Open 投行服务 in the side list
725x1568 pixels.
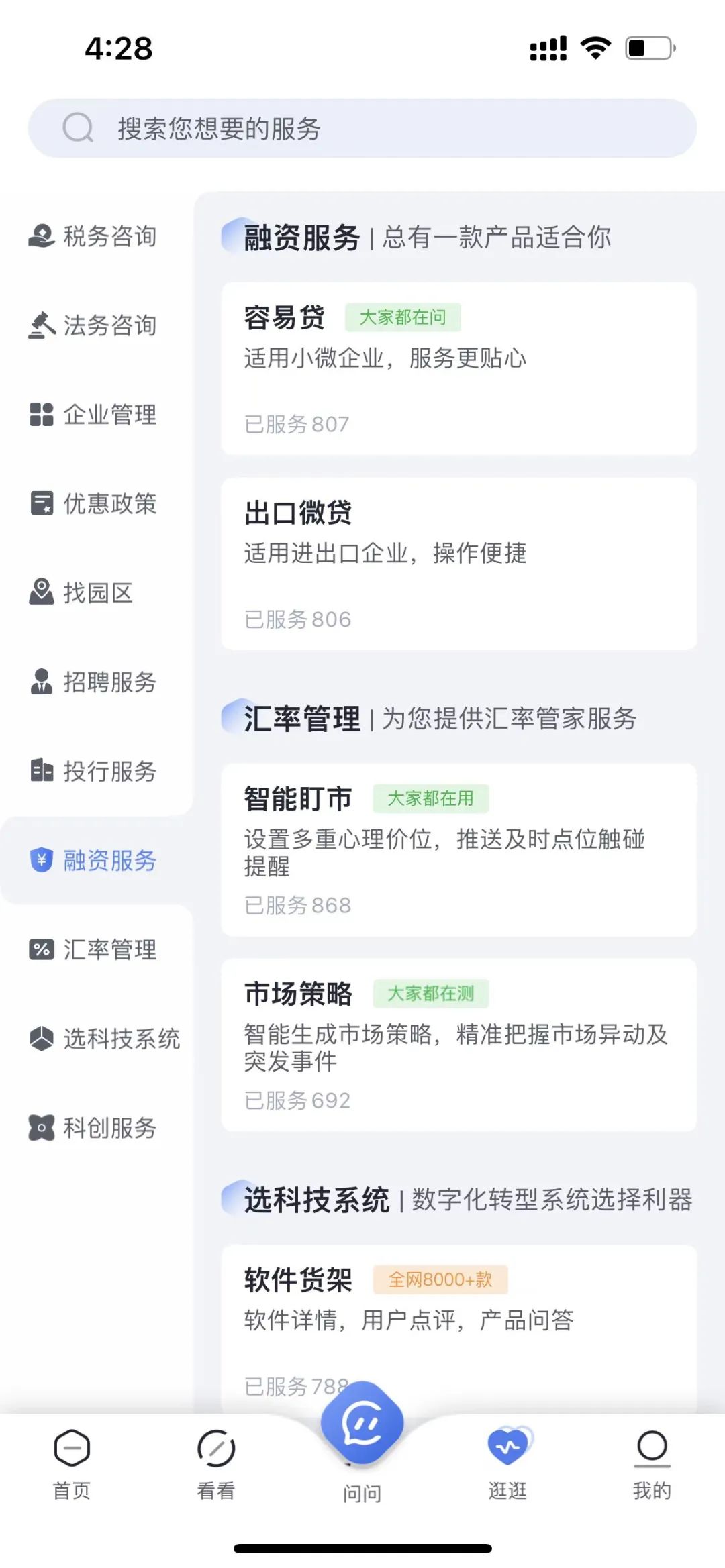coord(93,772)
